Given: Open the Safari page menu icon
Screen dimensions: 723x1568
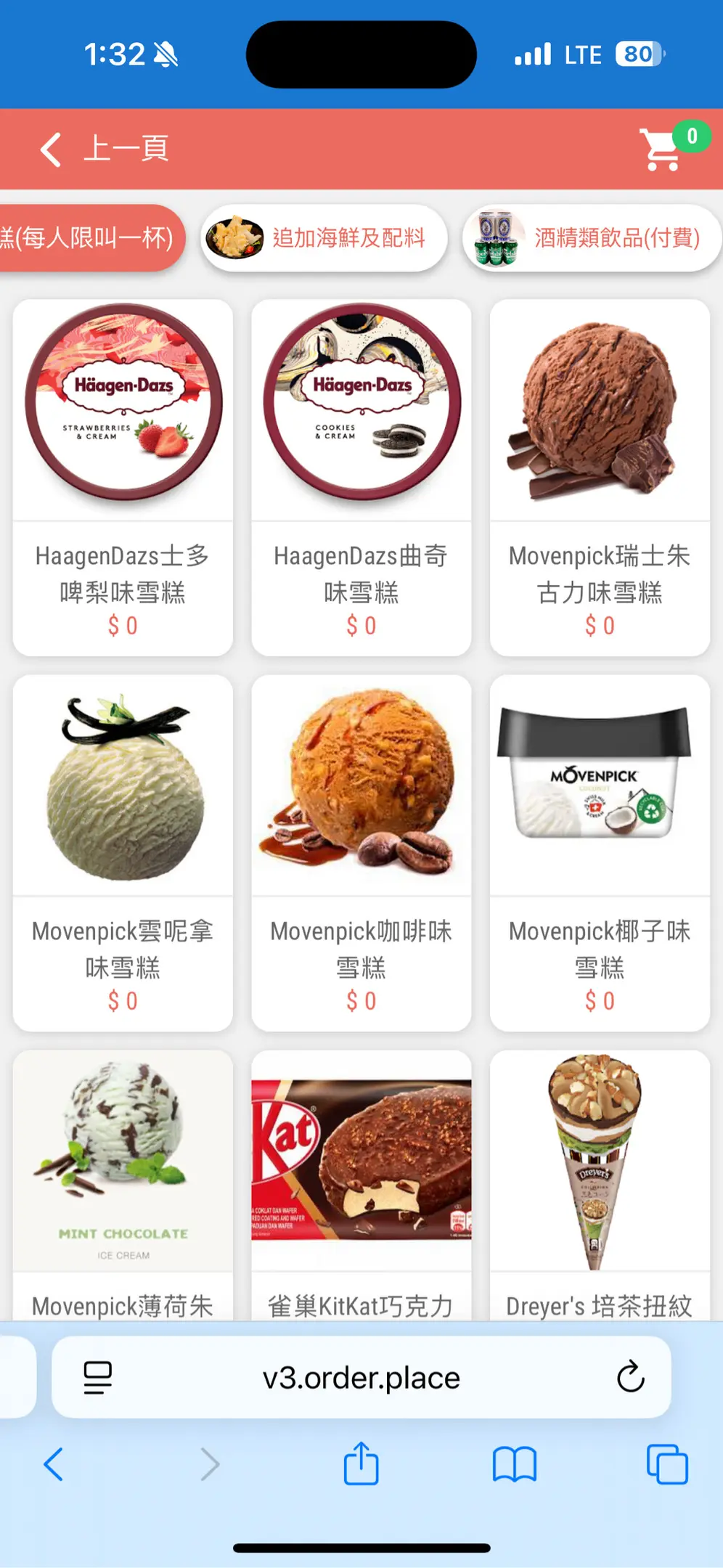Looking at the screenshot, I should pos(98,1377).
